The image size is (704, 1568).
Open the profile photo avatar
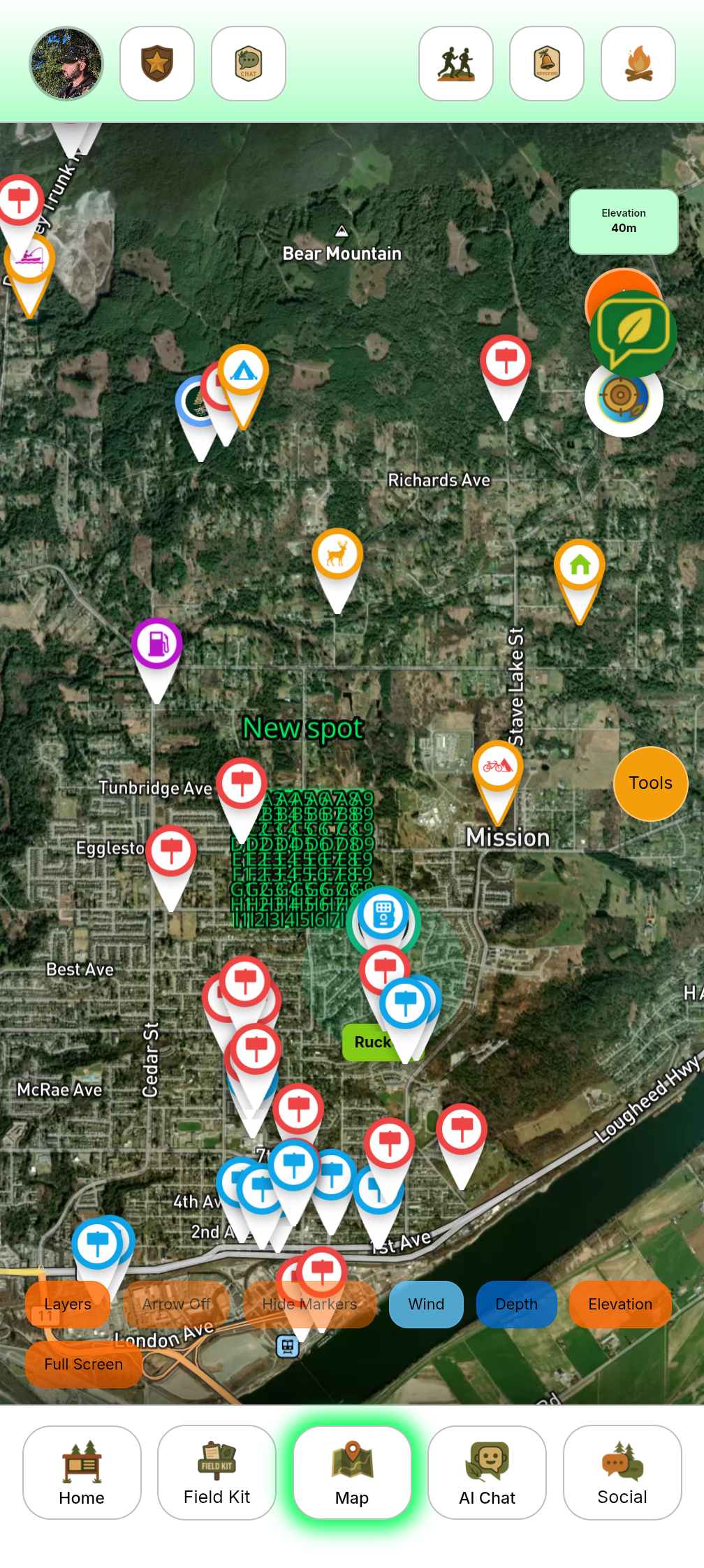[66, 64]
